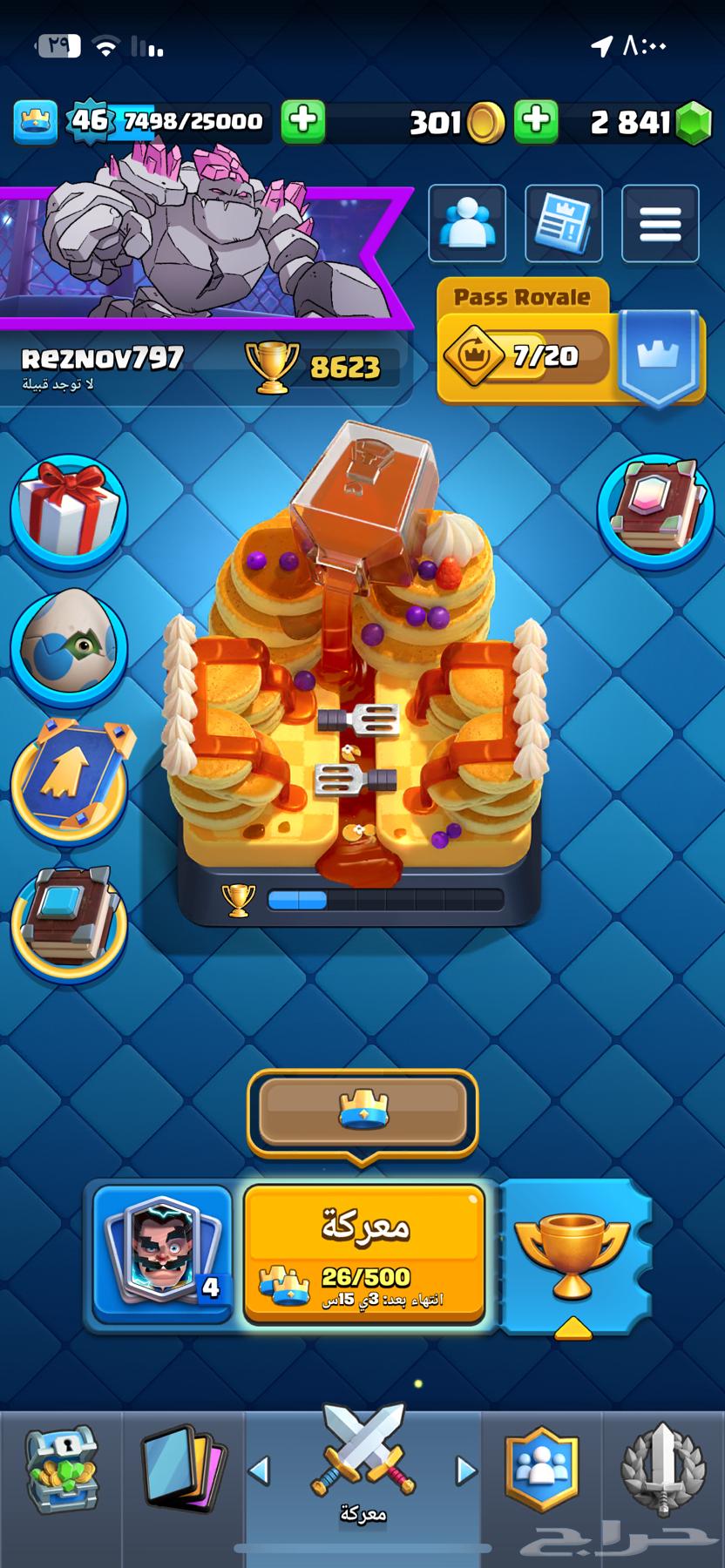
Task: Open the blue arrow card icon
Action: 69,778
